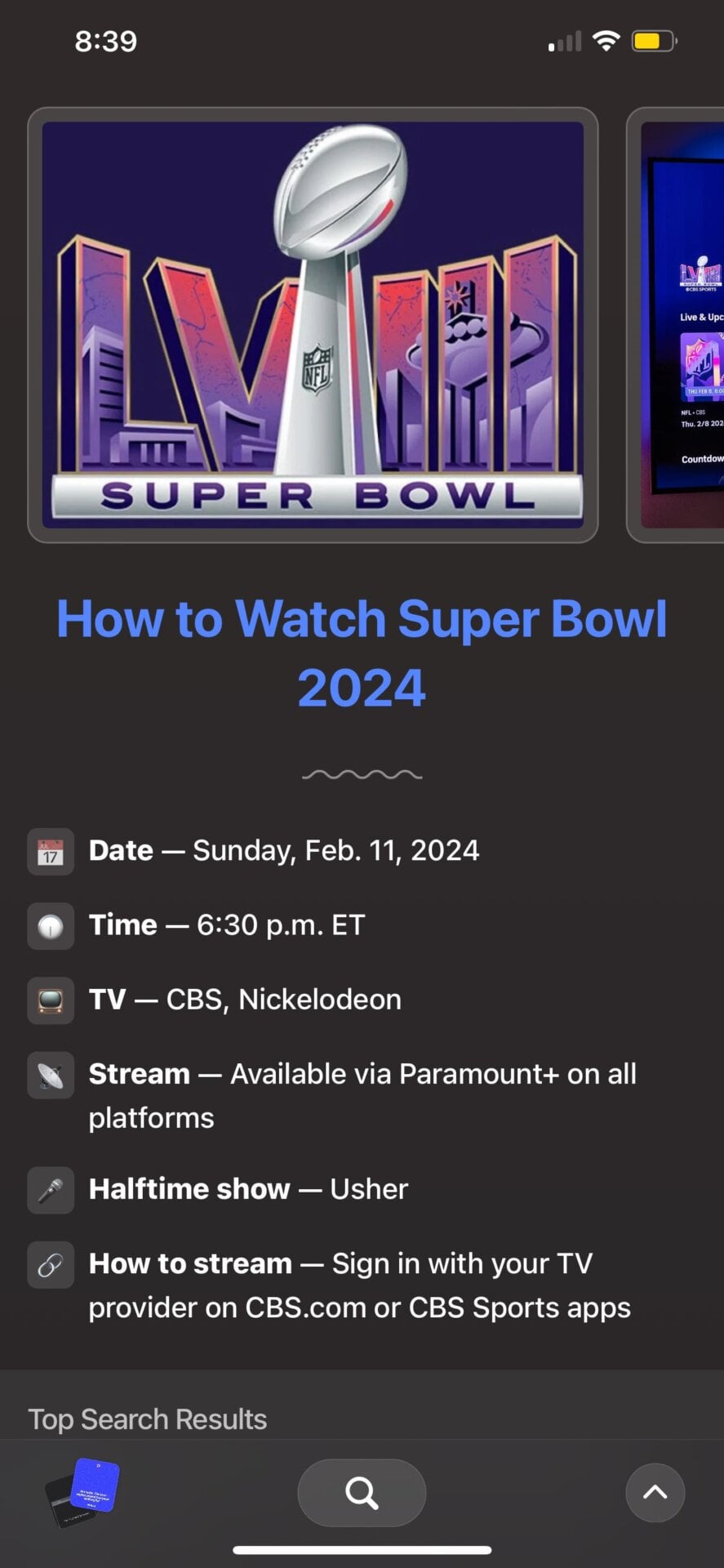Open the Super Bowl LVIII logo image
Image resolution: width=724 pixels, height=1568 pixels.
[x=313, y=325]
